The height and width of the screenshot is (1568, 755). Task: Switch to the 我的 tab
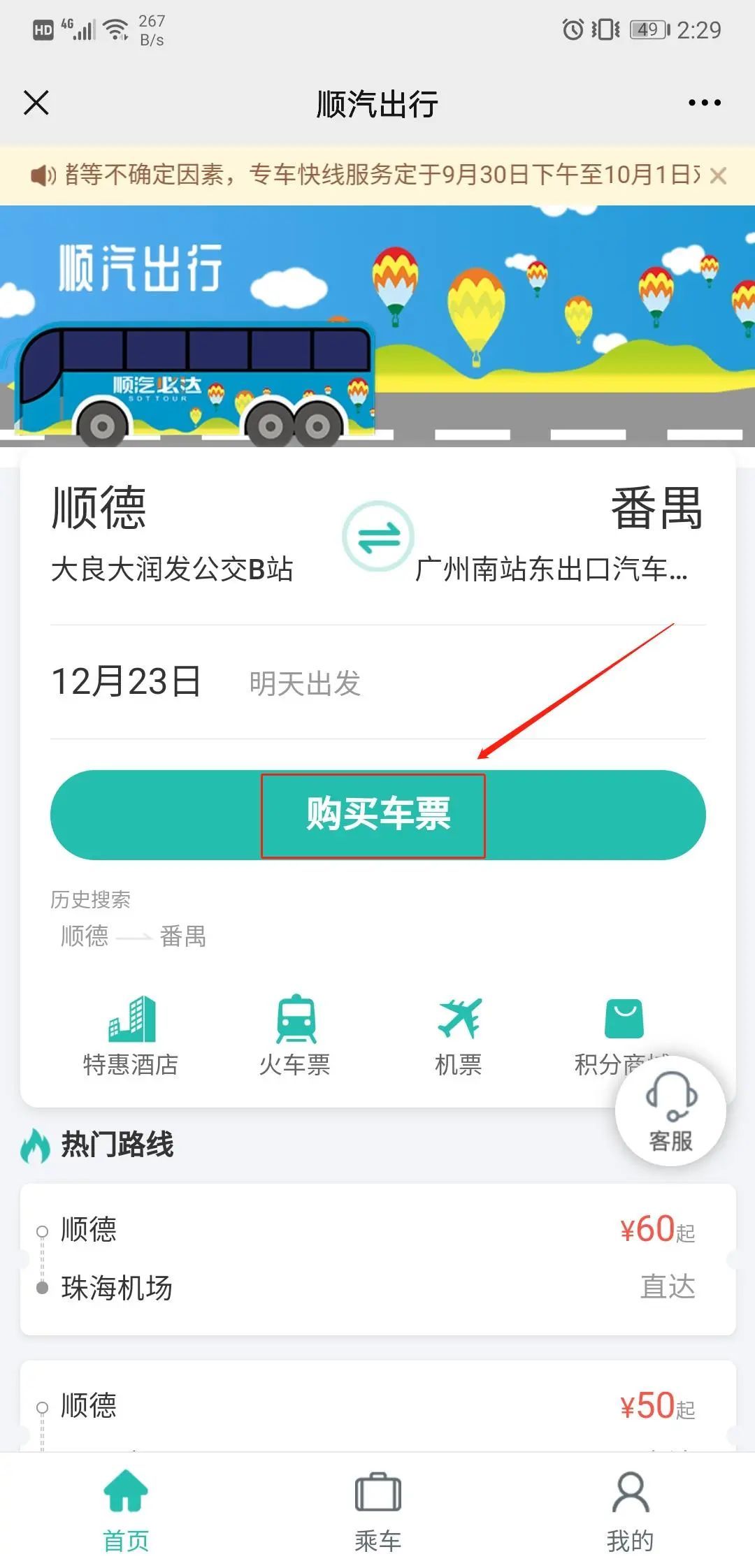pos(630,1511)
